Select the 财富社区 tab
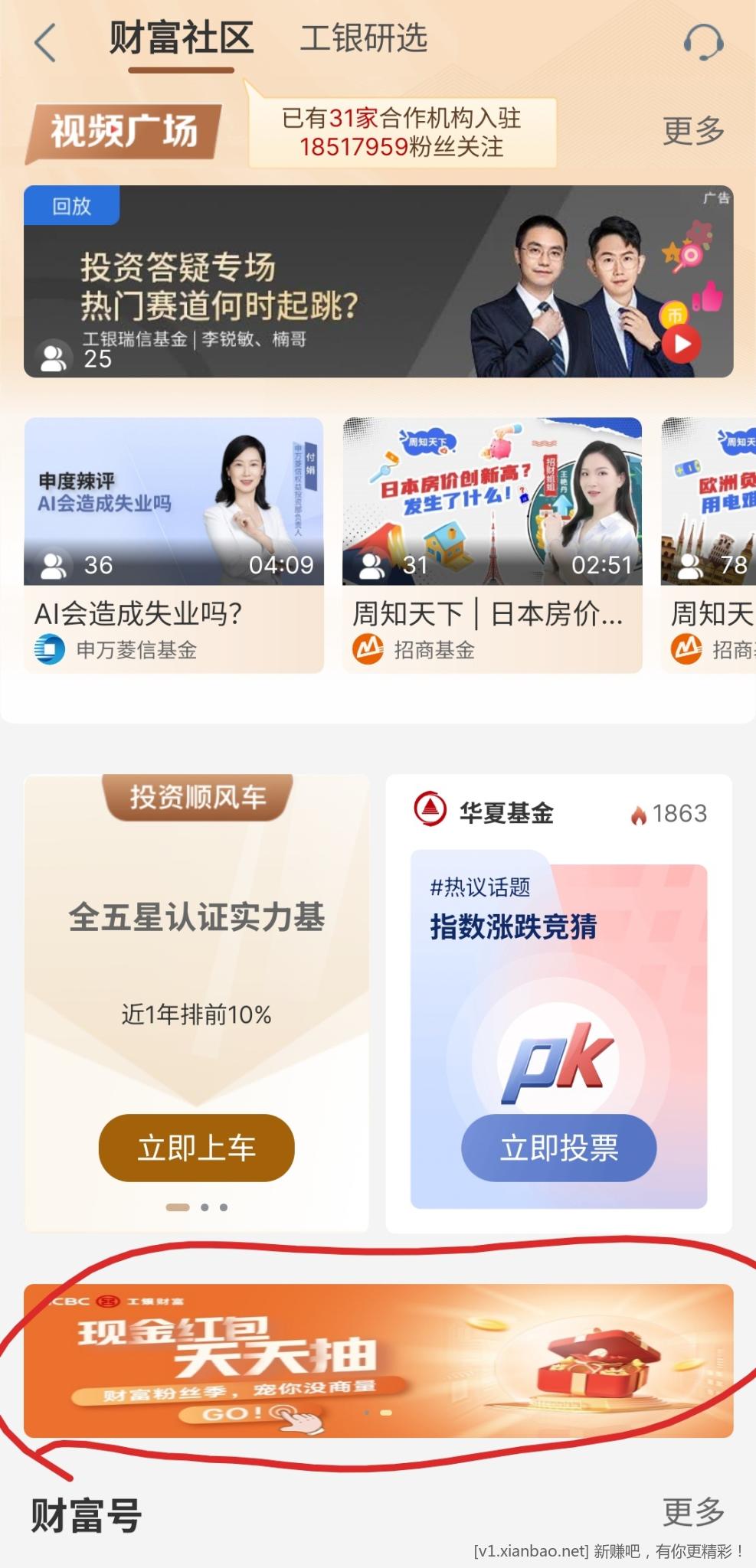Screen dimensions: 756x1568 181,38
